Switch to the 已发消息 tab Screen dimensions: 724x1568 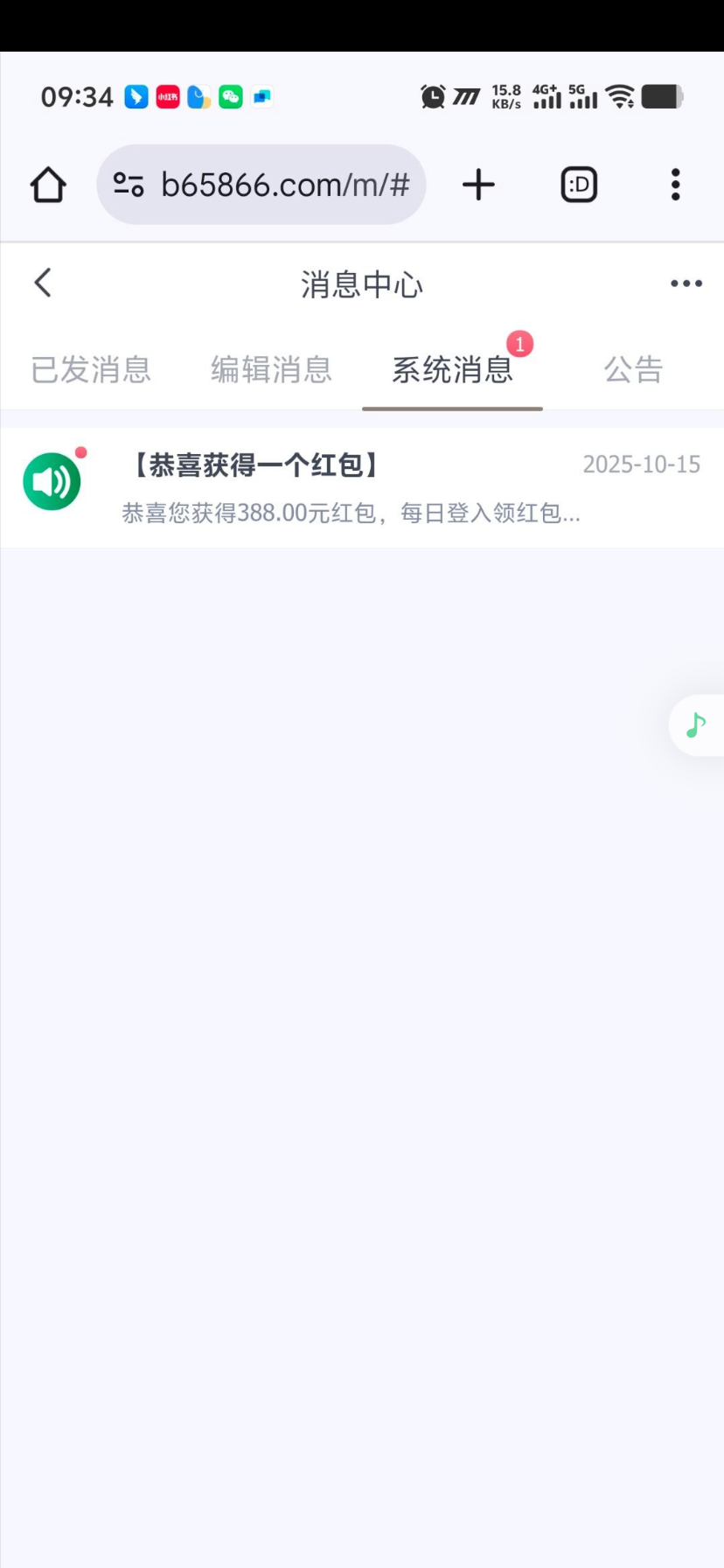[x=91, y=369]
